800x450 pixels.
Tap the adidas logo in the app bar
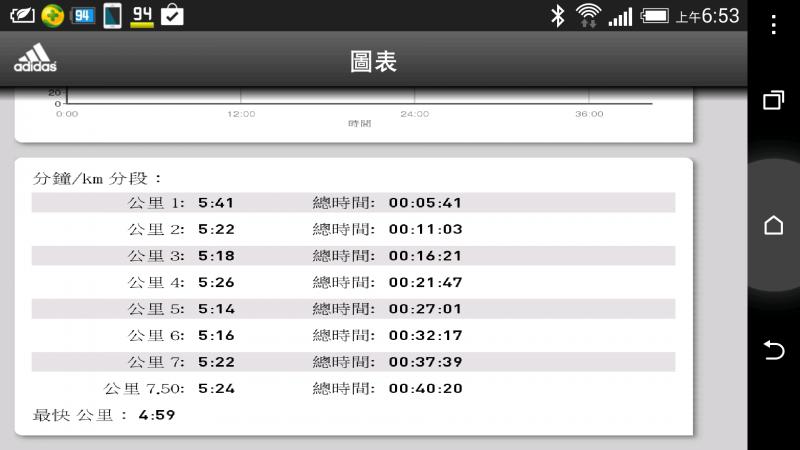34,59
